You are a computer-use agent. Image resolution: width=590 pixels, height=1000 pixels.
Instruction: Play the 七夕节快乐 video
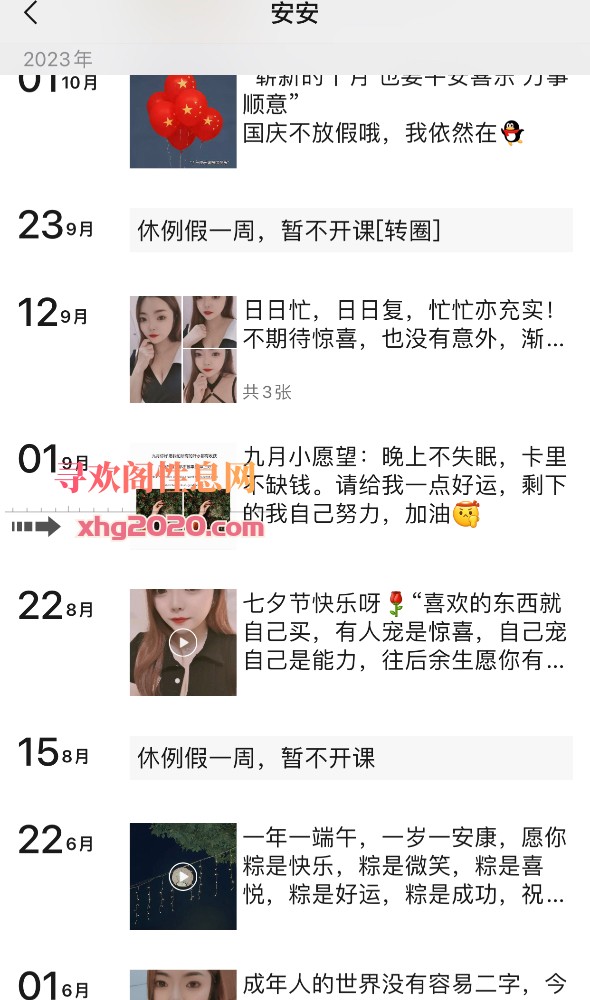183,642
